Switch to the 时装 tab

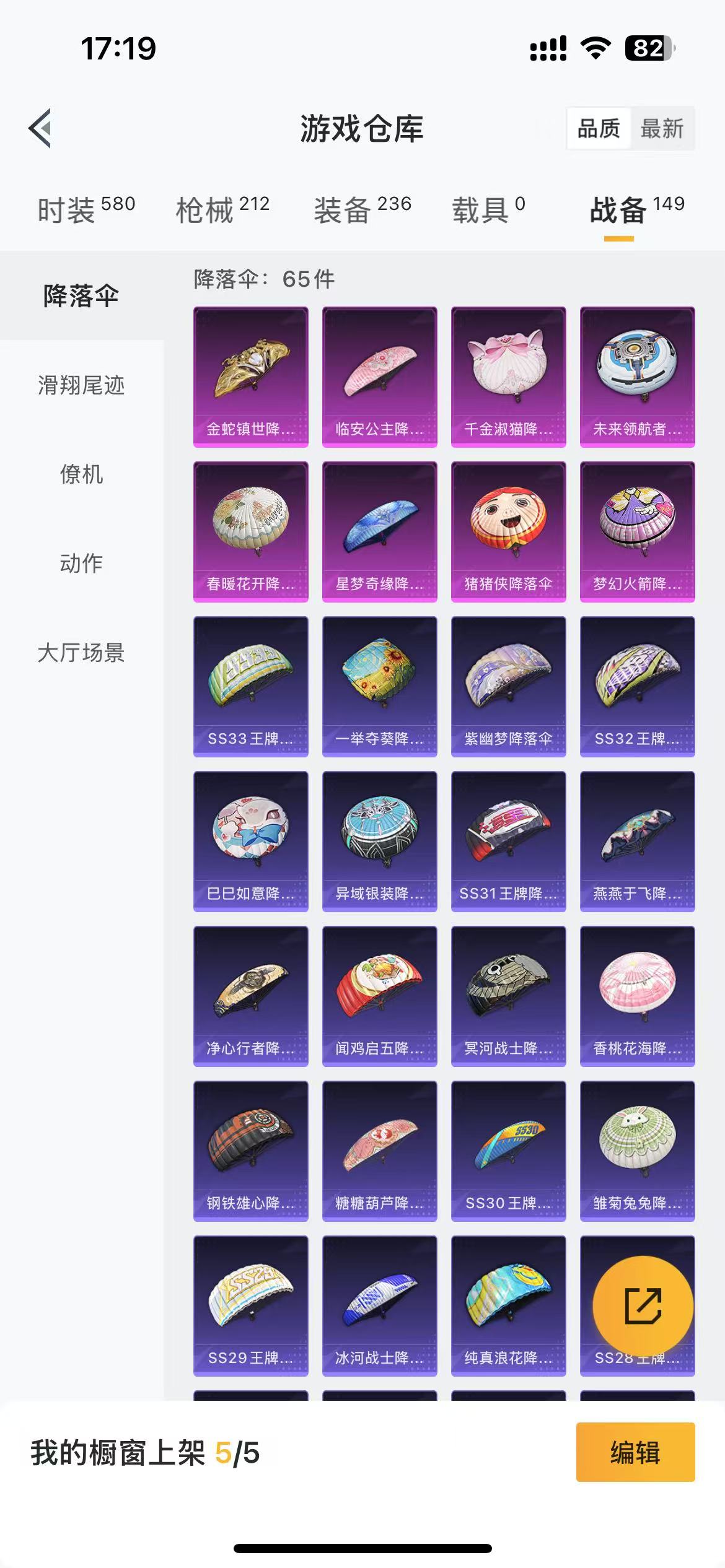pos(86,209)
